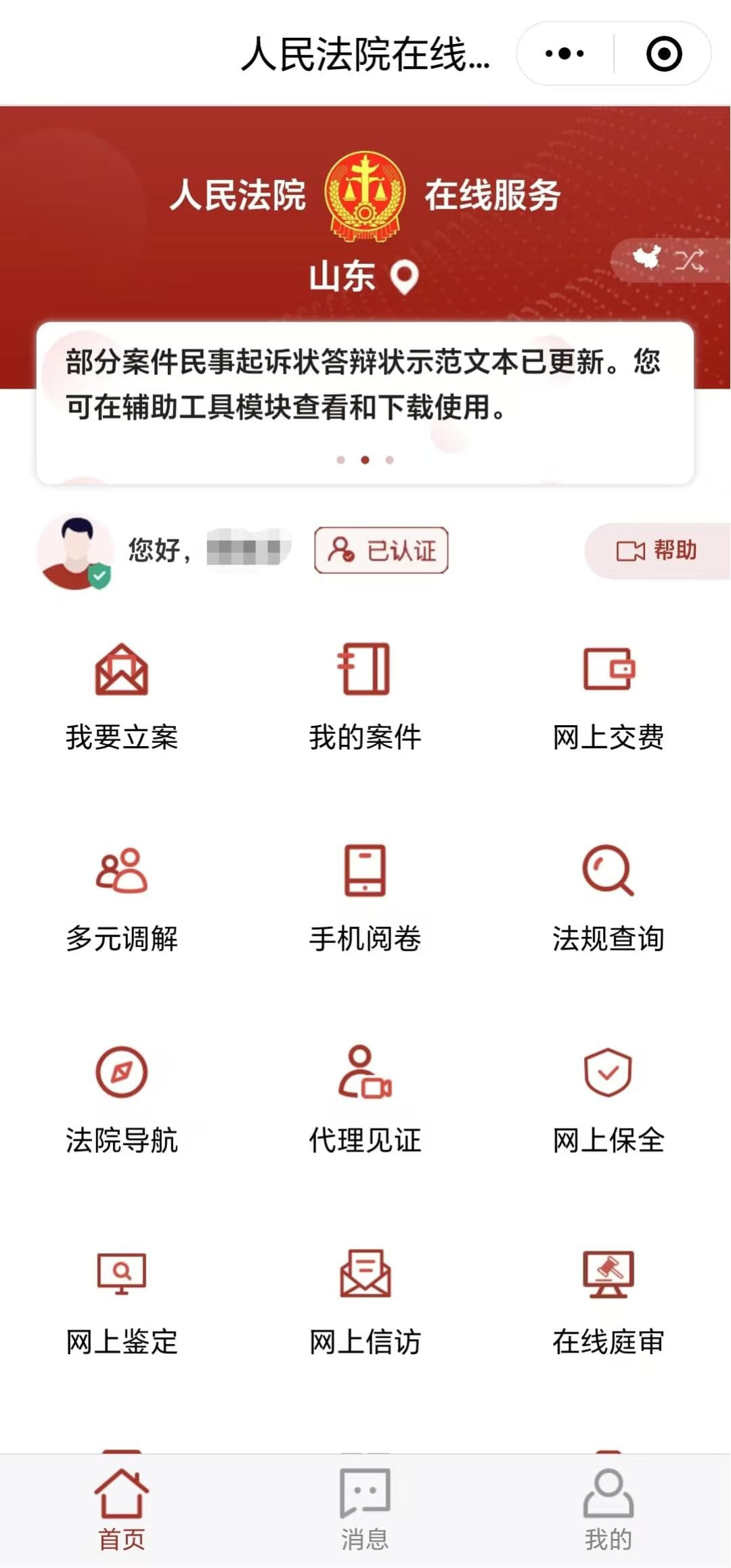Tap the map region switch button
Viewport: 731px width, 1568px height.
pos(669,259)
